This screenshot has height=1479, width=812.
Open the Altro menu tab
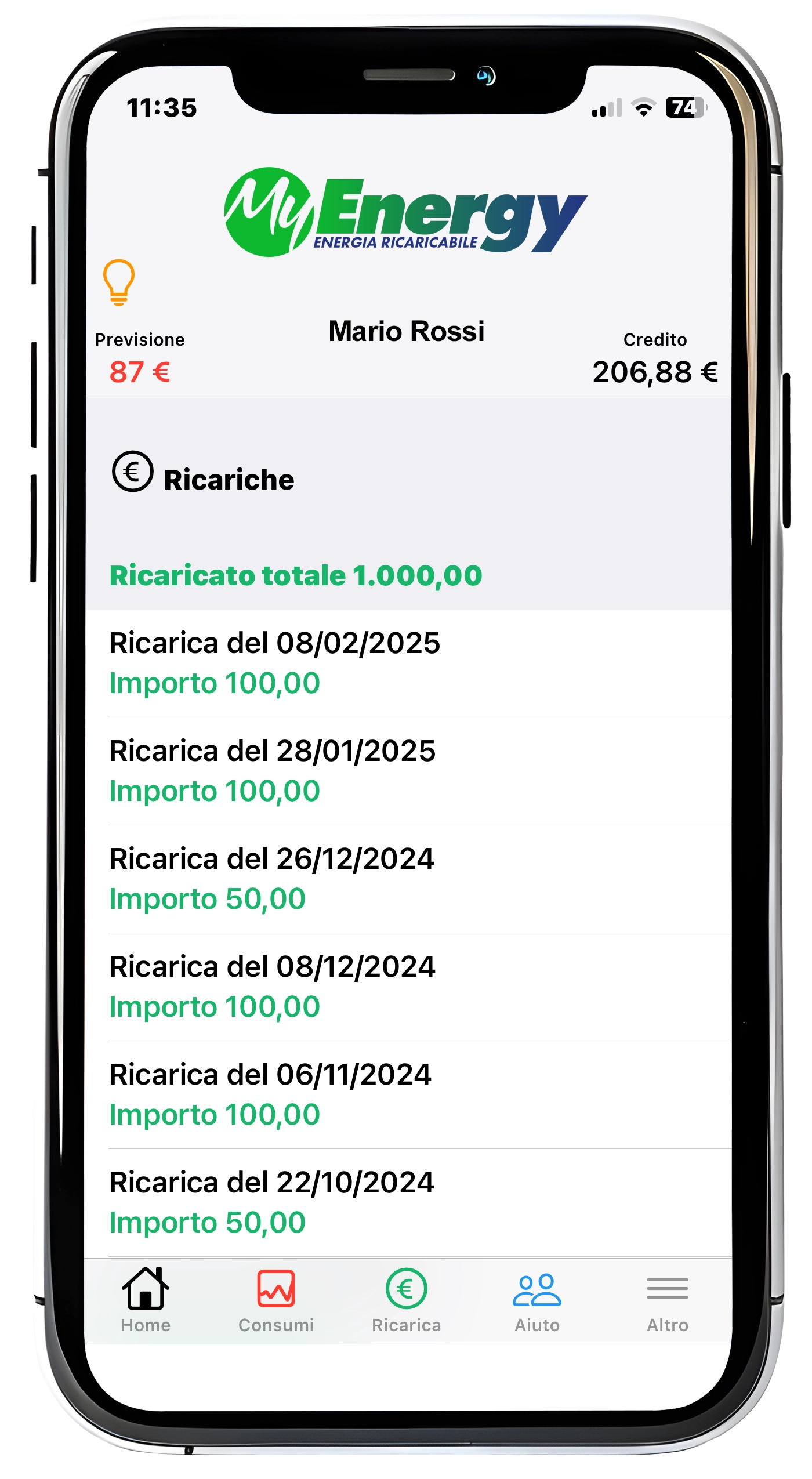point(667,1299)
